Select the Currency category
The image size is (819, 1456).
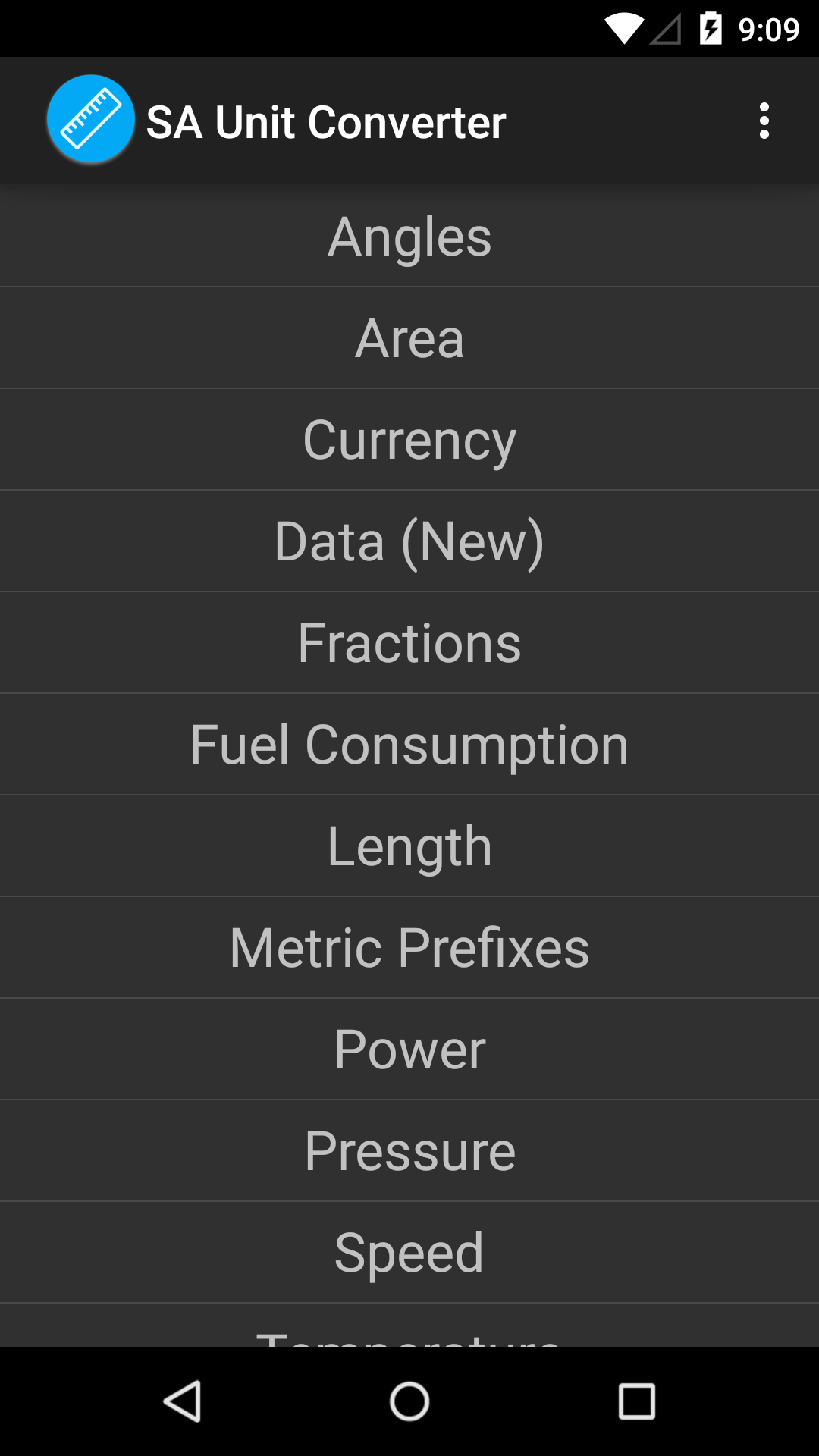click(x=409, y=439)
